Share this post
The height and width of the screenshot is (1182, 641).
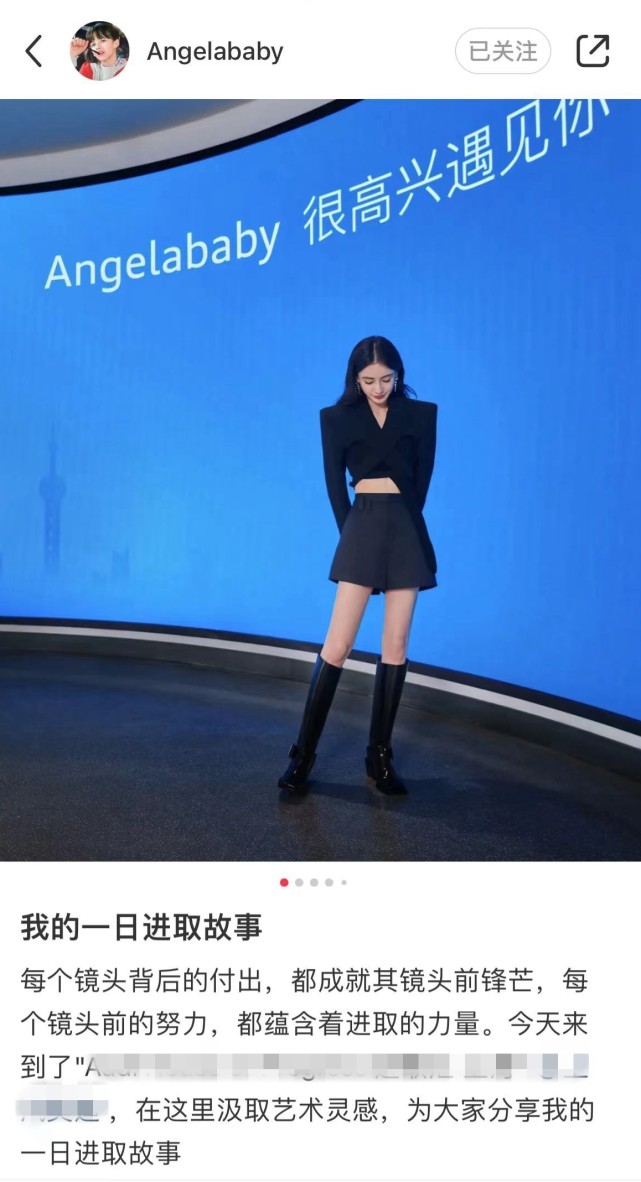point(593,51)
